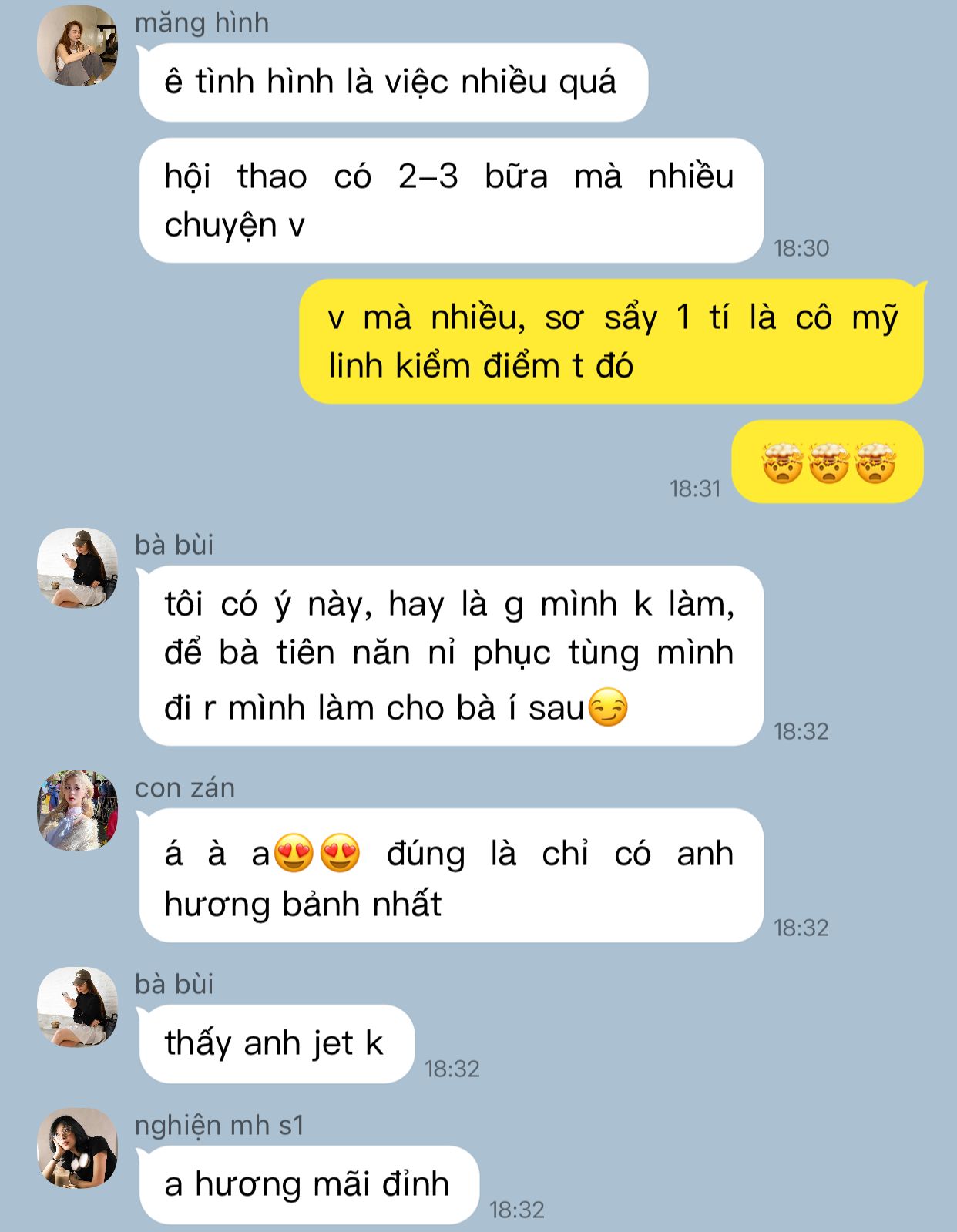Open nghiện mh s1's profile avatar

tap(77, 1148)
